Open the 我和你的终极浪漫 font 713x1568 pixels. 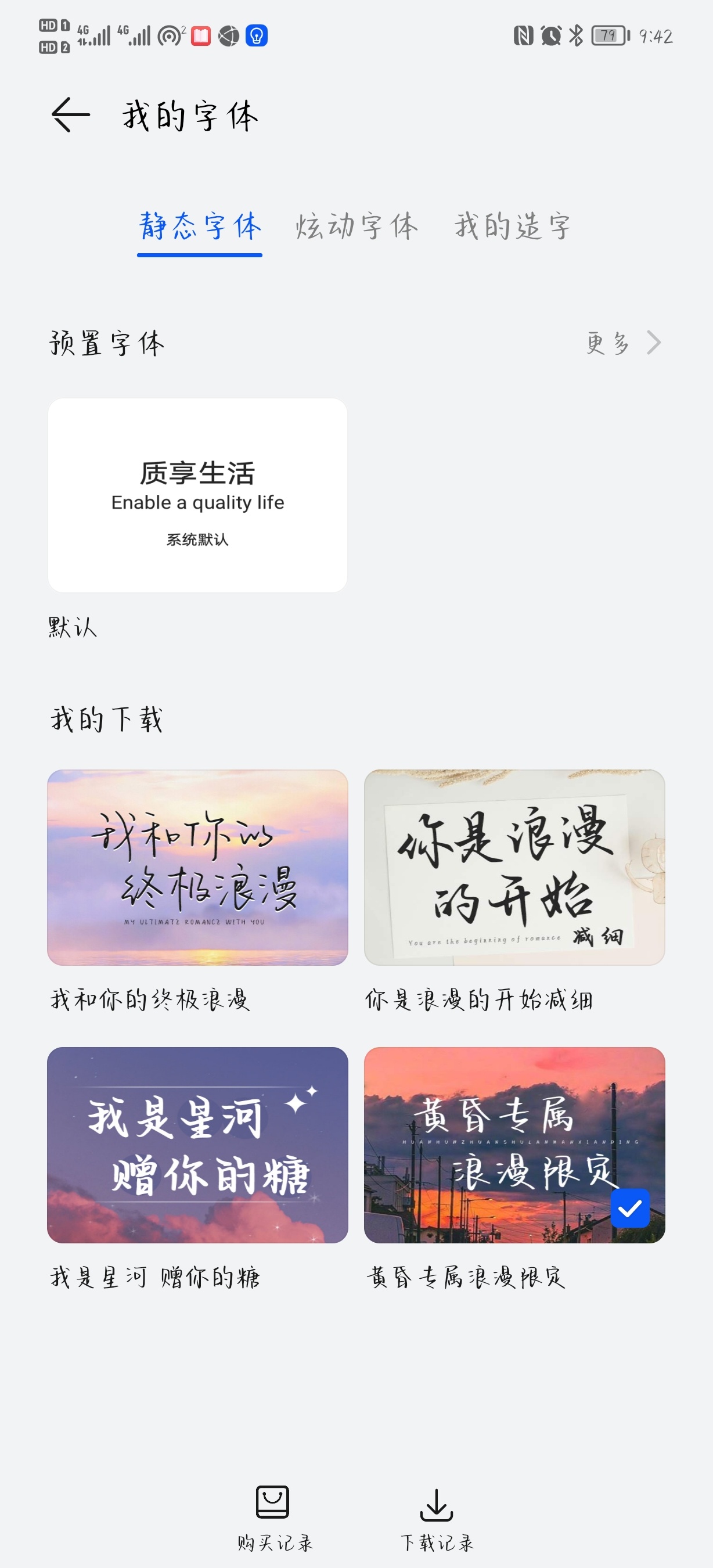coord(198,868)
